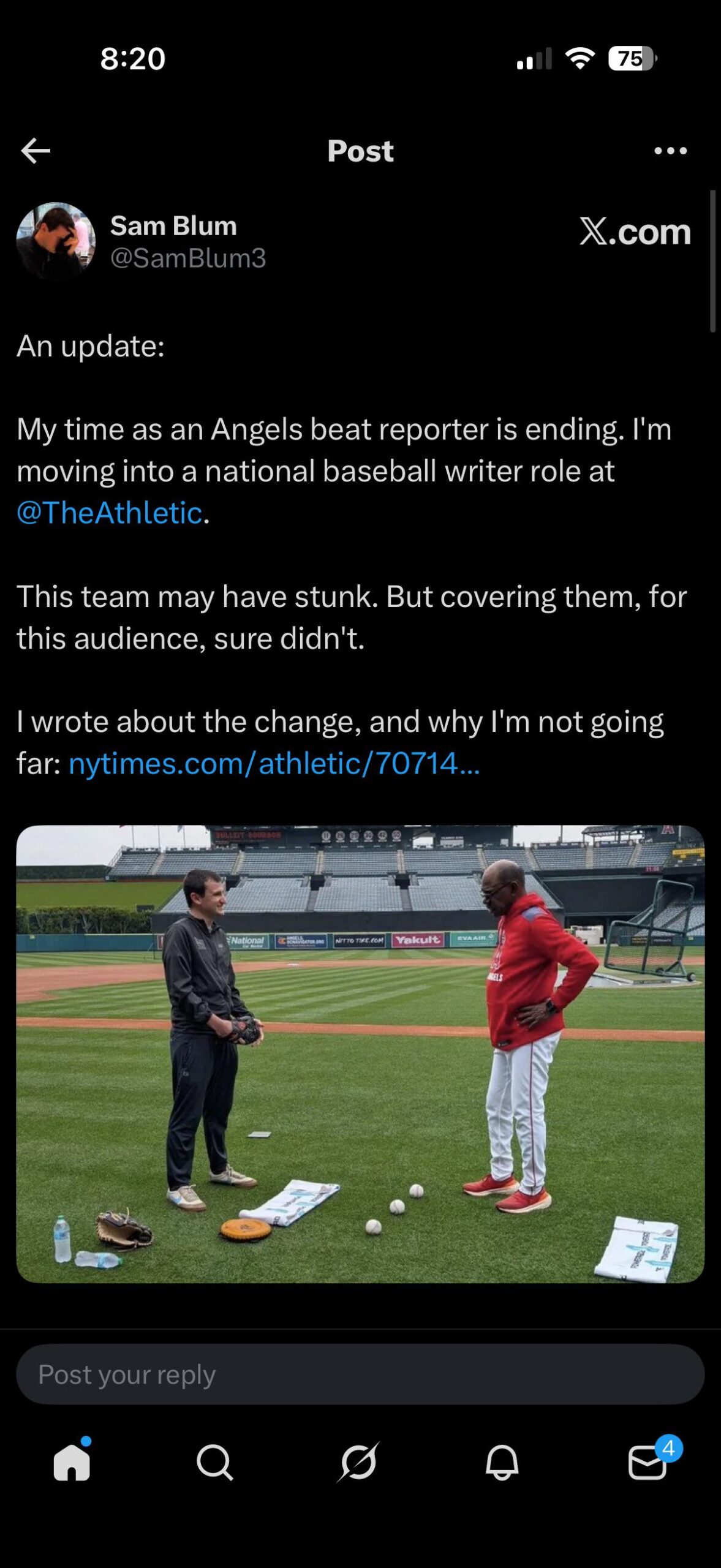This screenshot has width=721, height=1568.
Task: Go back using the arrow
Action: 36,151
